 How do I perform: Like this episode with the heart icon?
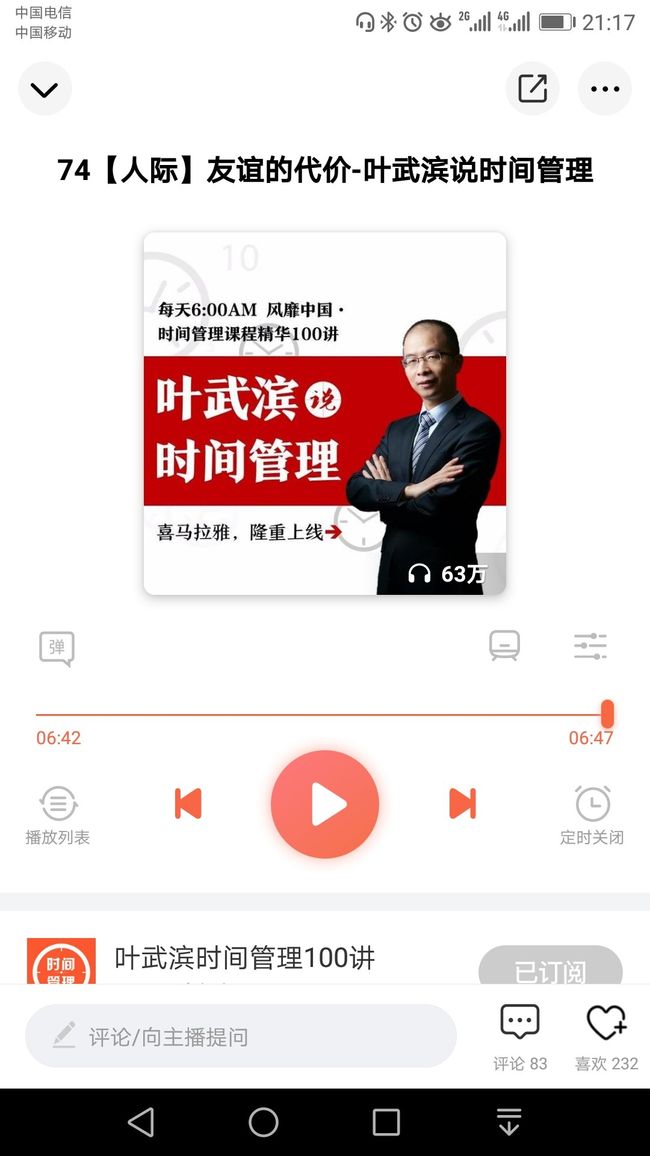click(607, 1037)
